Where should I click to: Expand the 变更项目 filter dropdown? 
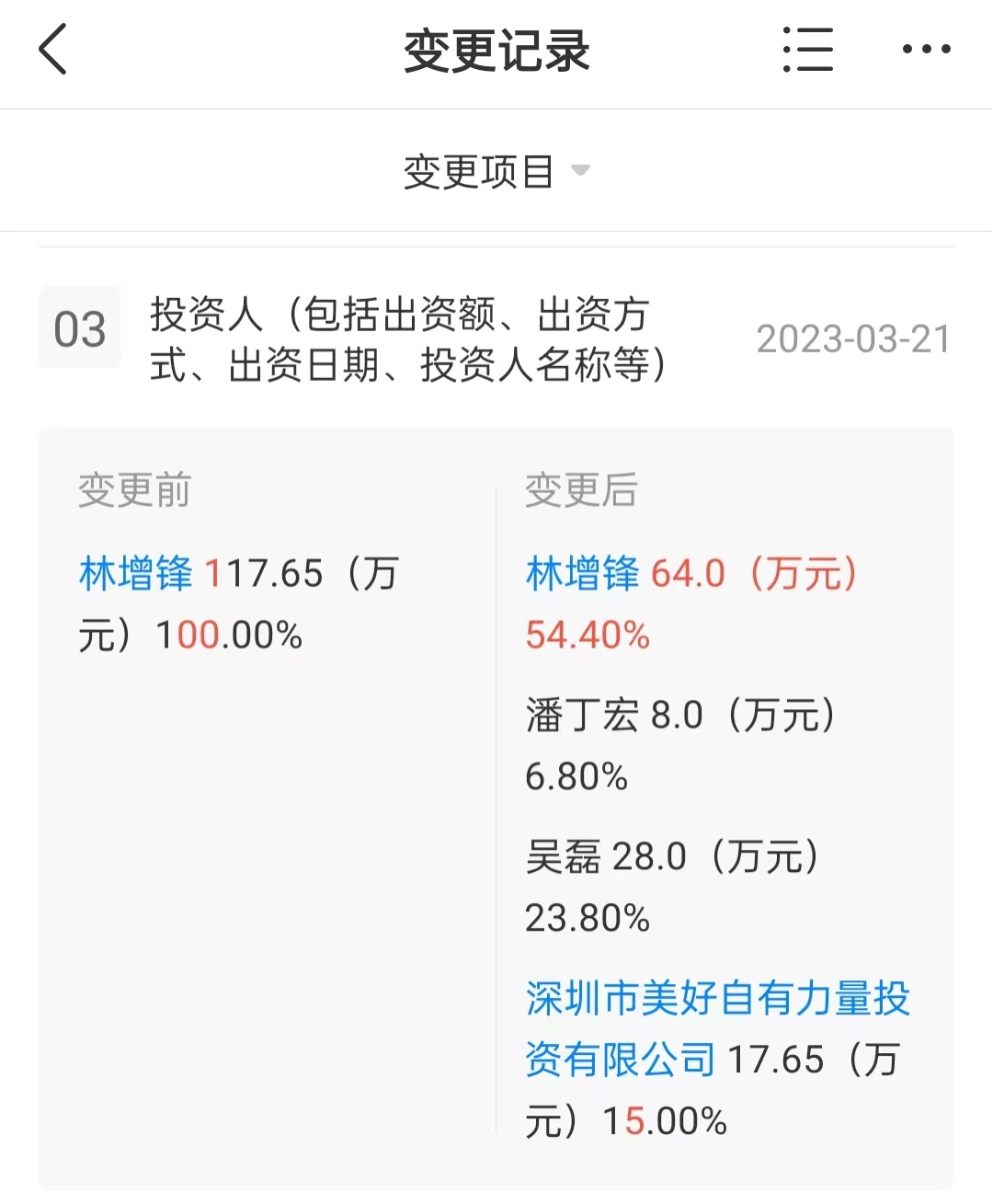click(496, 171)
